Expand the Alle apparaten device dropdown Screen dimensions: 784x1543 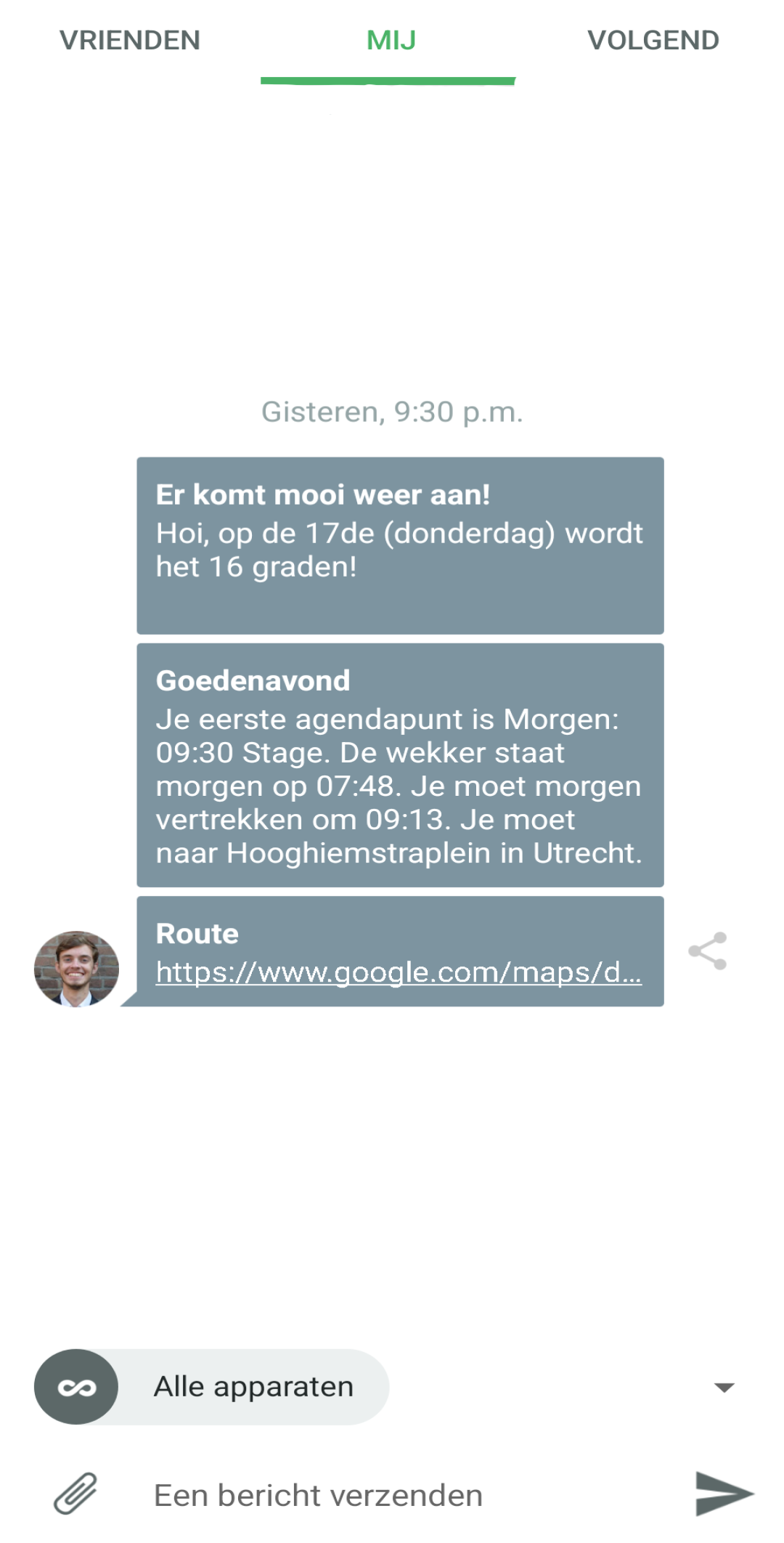pyautogui.click(x=724, y=1387)
